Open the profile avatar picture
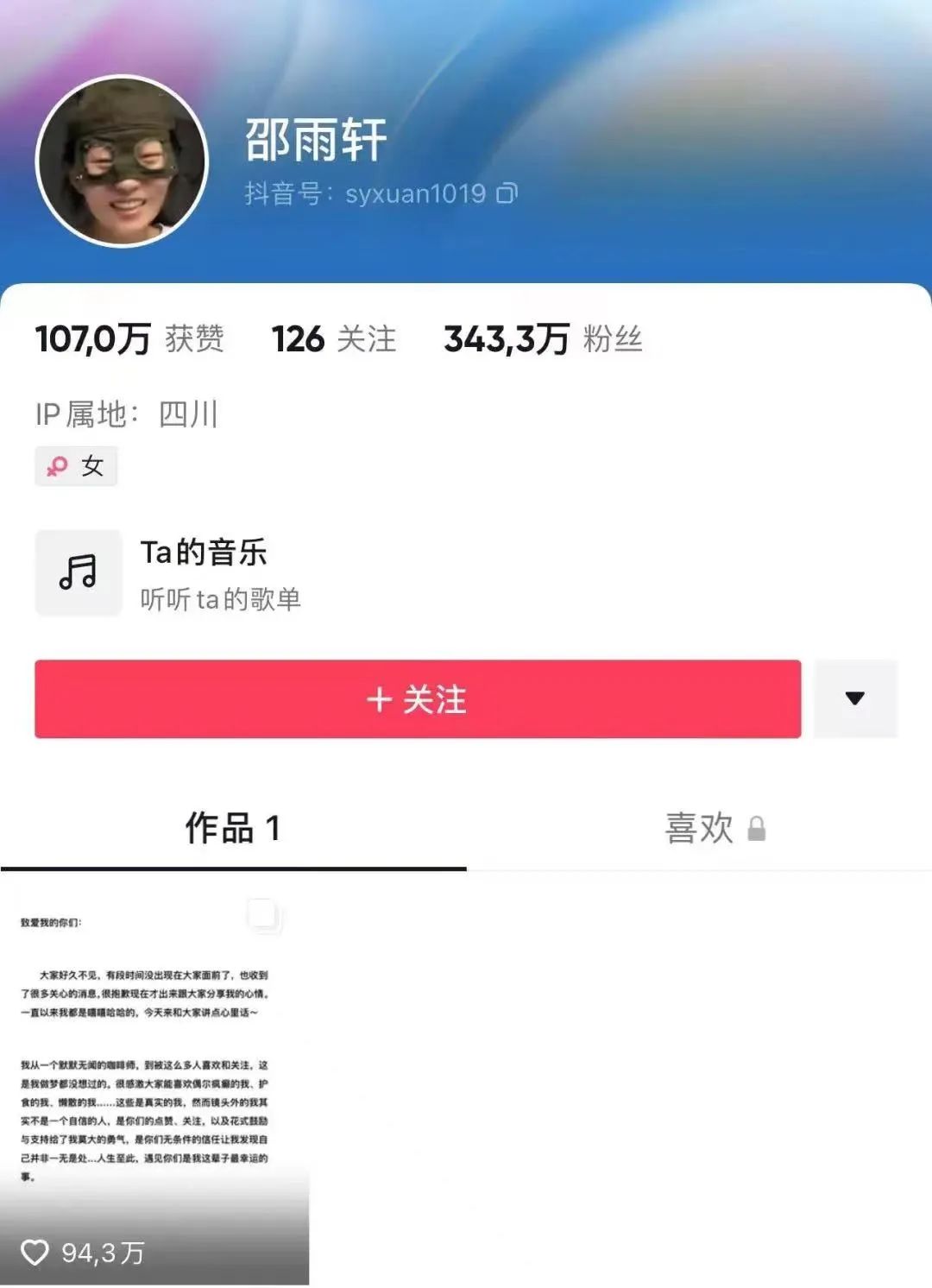Image resolution: width=932 pixels, height=1288 pixels. pyautogui.click(x=122, y=161)
